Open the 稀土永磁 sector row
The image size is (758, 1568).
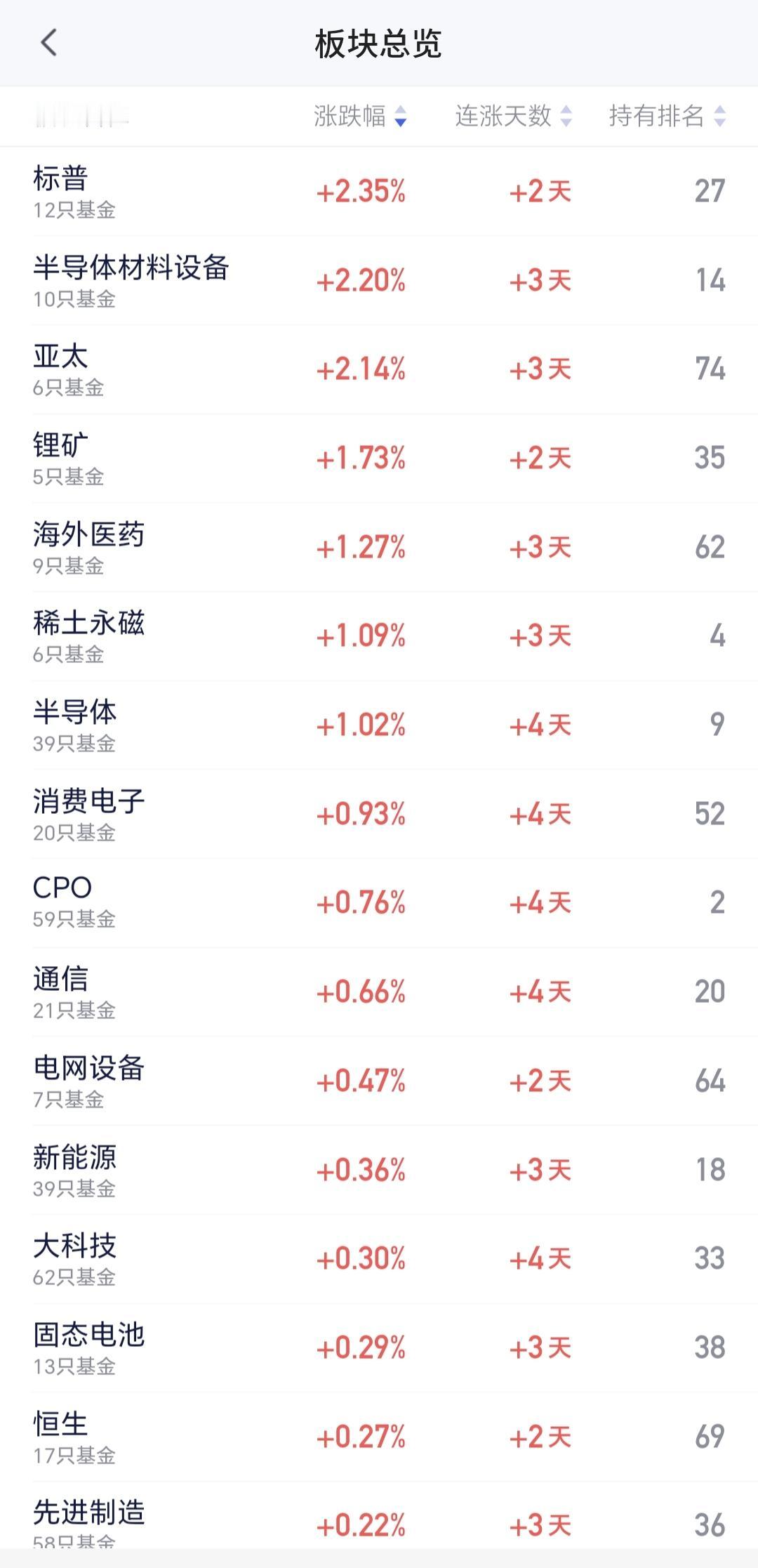pyautogui.click(x=379, y=636)
